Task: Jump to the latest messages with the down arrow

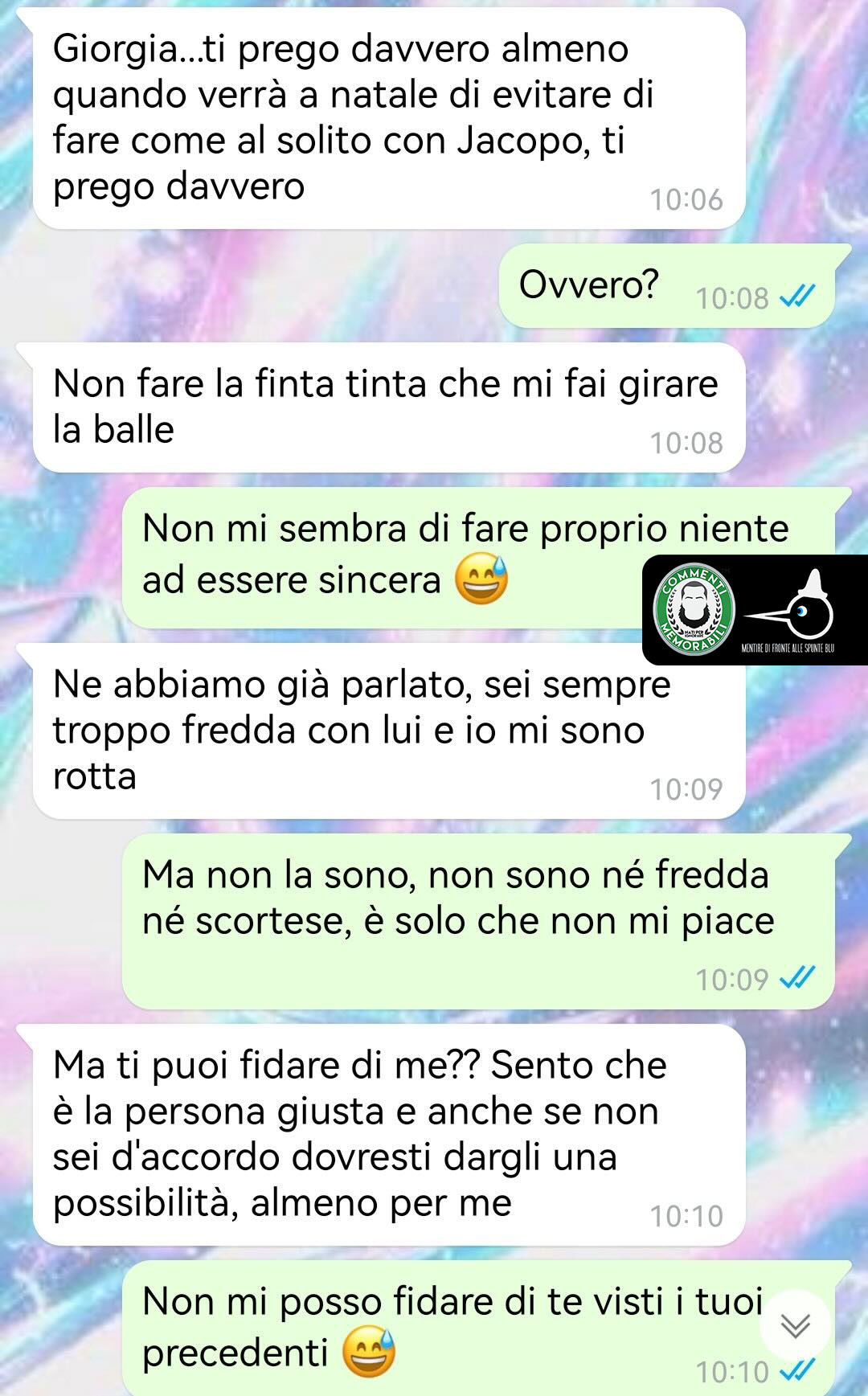Action: (795, 1325)
